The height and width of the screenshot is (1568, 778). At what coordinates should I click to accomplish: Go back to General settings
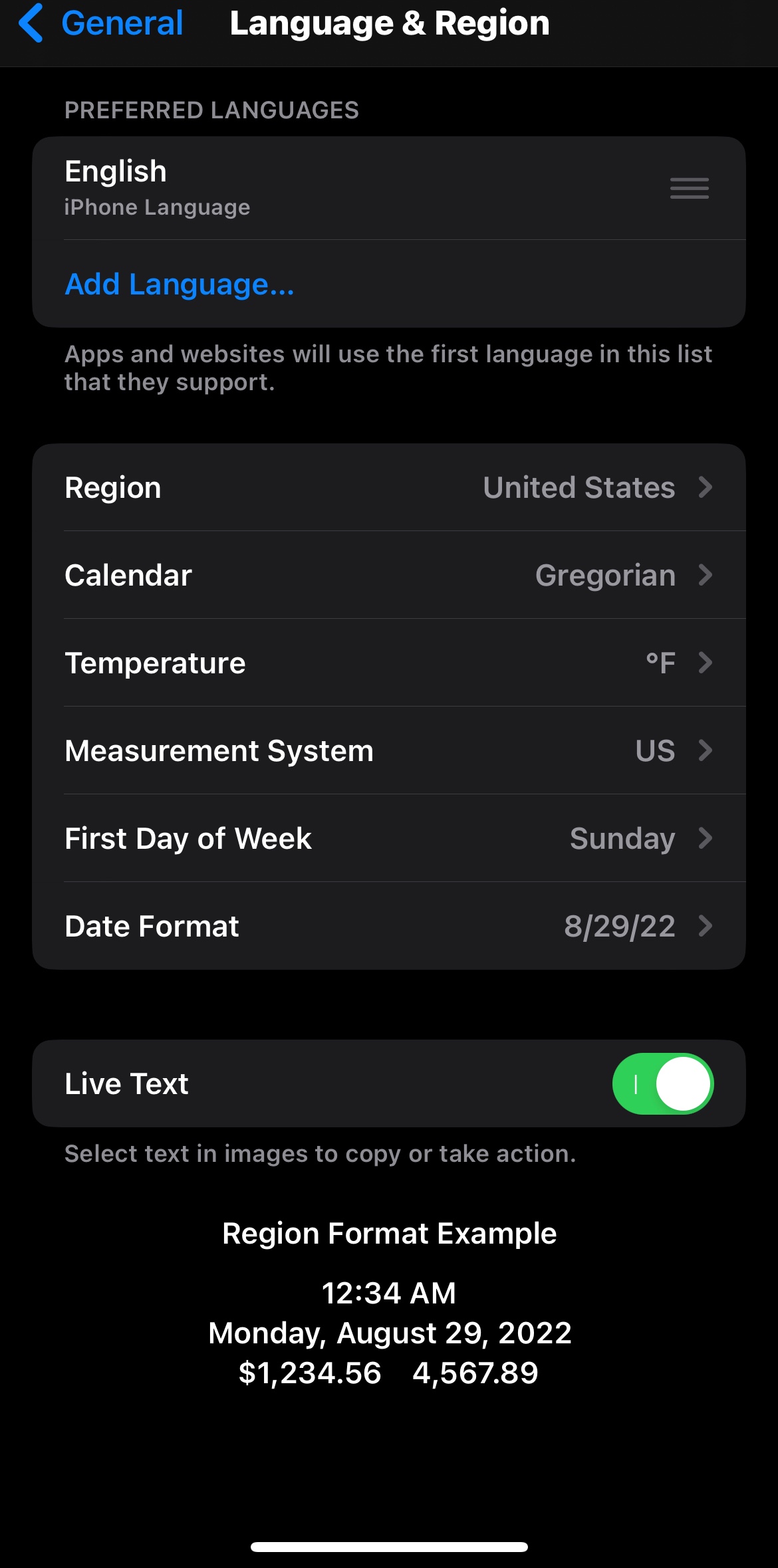pyautogui.click(x=101, y=24)
